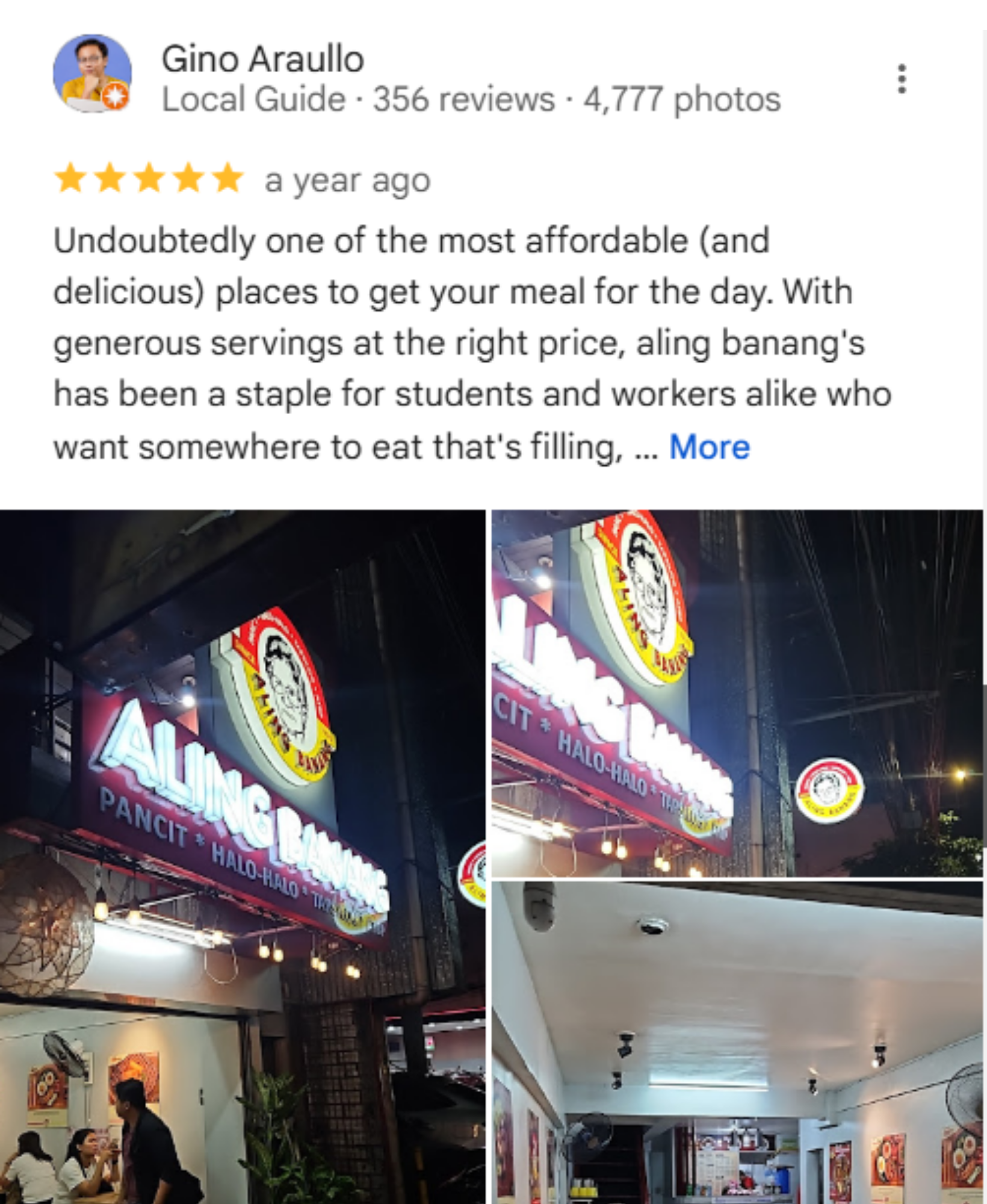Open the restaurant interior ceiling photo
Screen dimensions: 987x1204
pos(737,1041)
